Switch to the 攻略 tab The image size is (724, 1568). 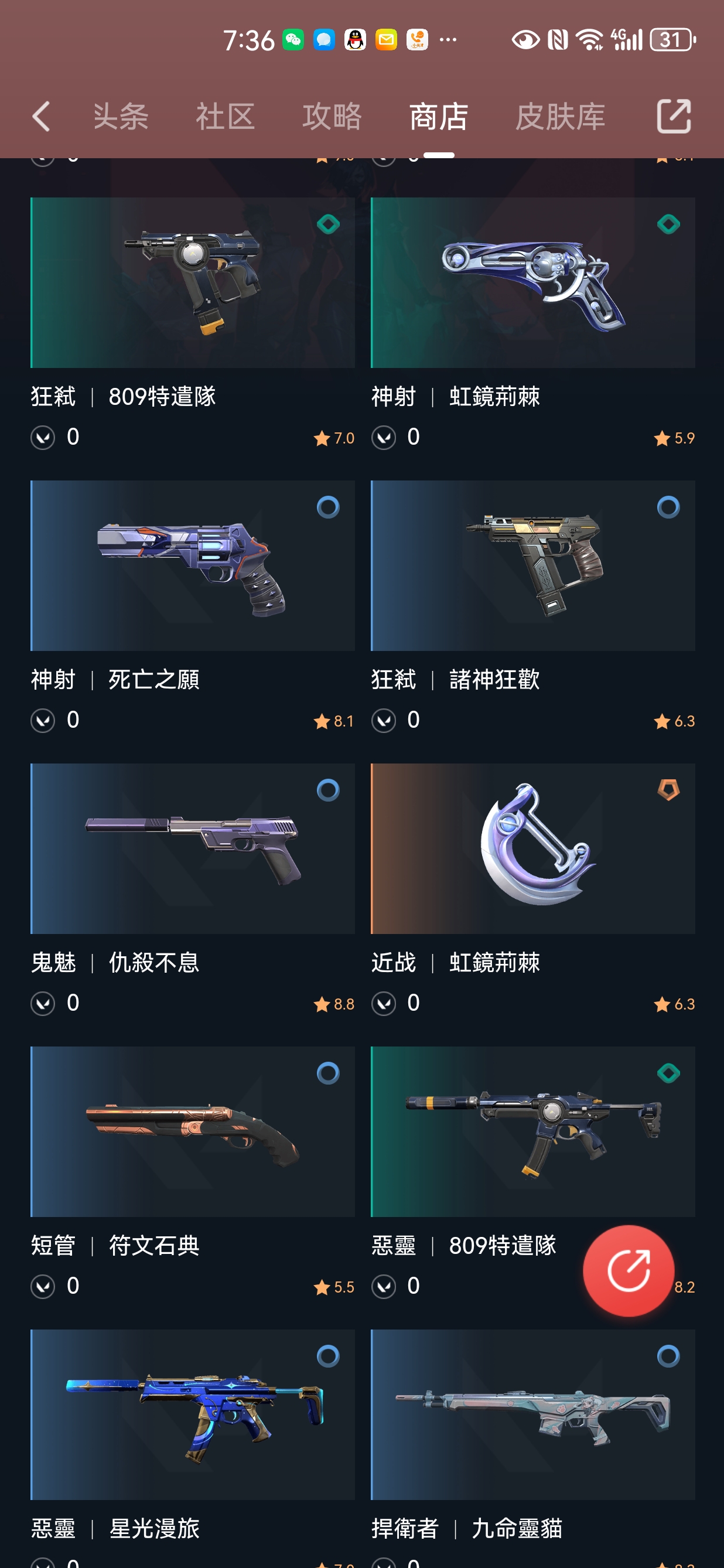(332, 116)
